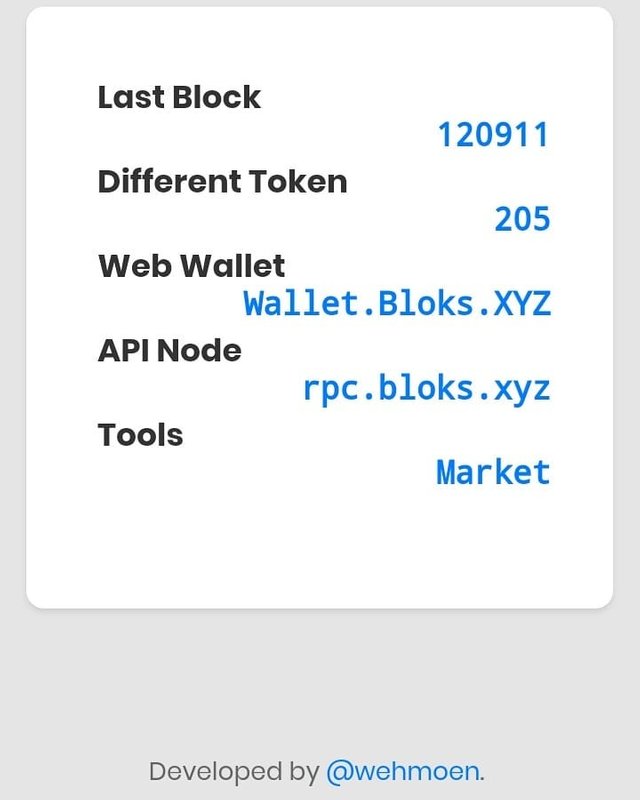This screenshot has height=800, width=640.
Task: Open the Wallet.Bloks.XYZ web wallet link
Action: (397, 303)
